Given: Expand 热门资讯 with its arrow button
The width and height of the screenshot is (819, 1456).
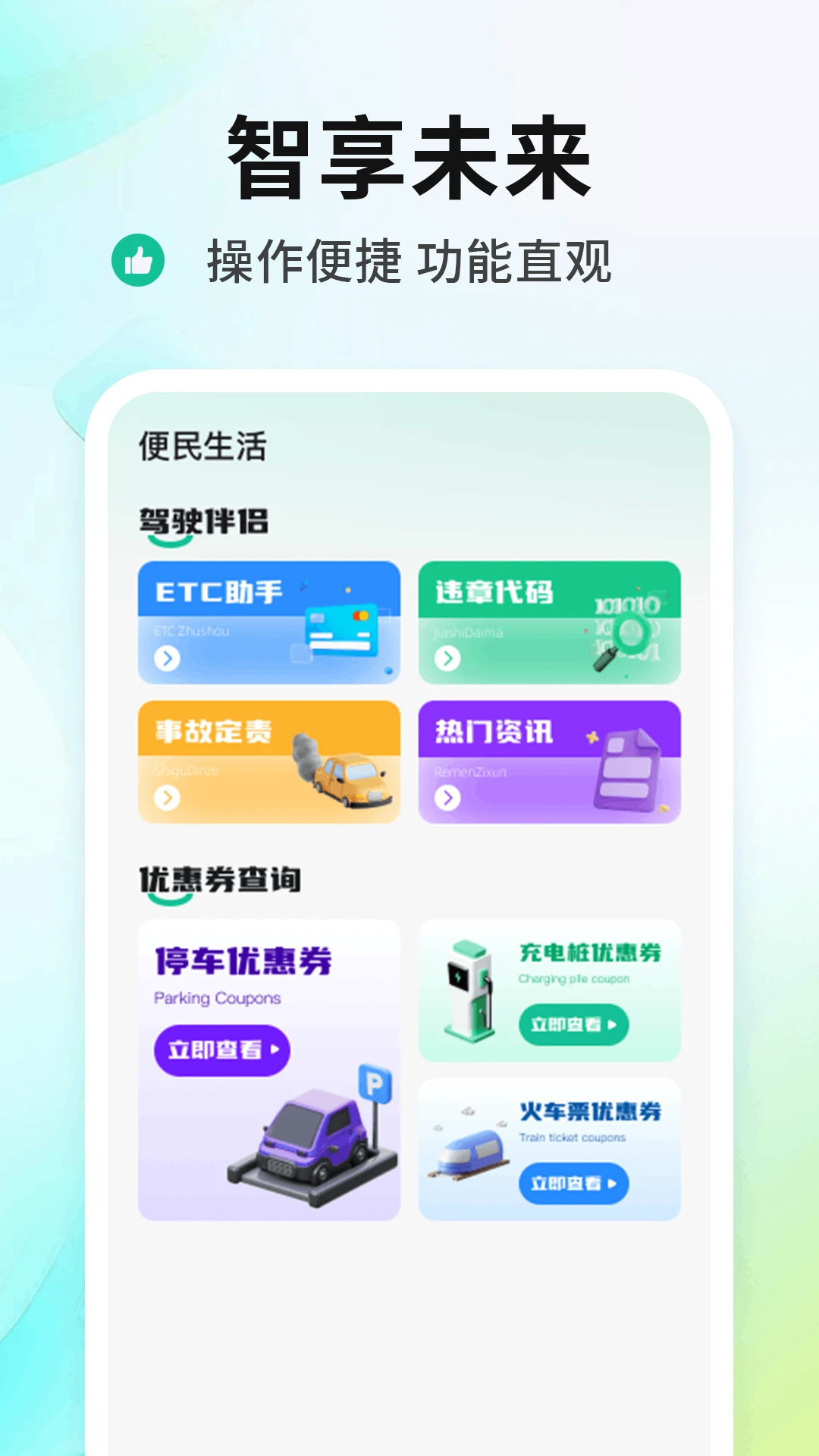Looking at the screenshot, I should (x=449, y=798).
